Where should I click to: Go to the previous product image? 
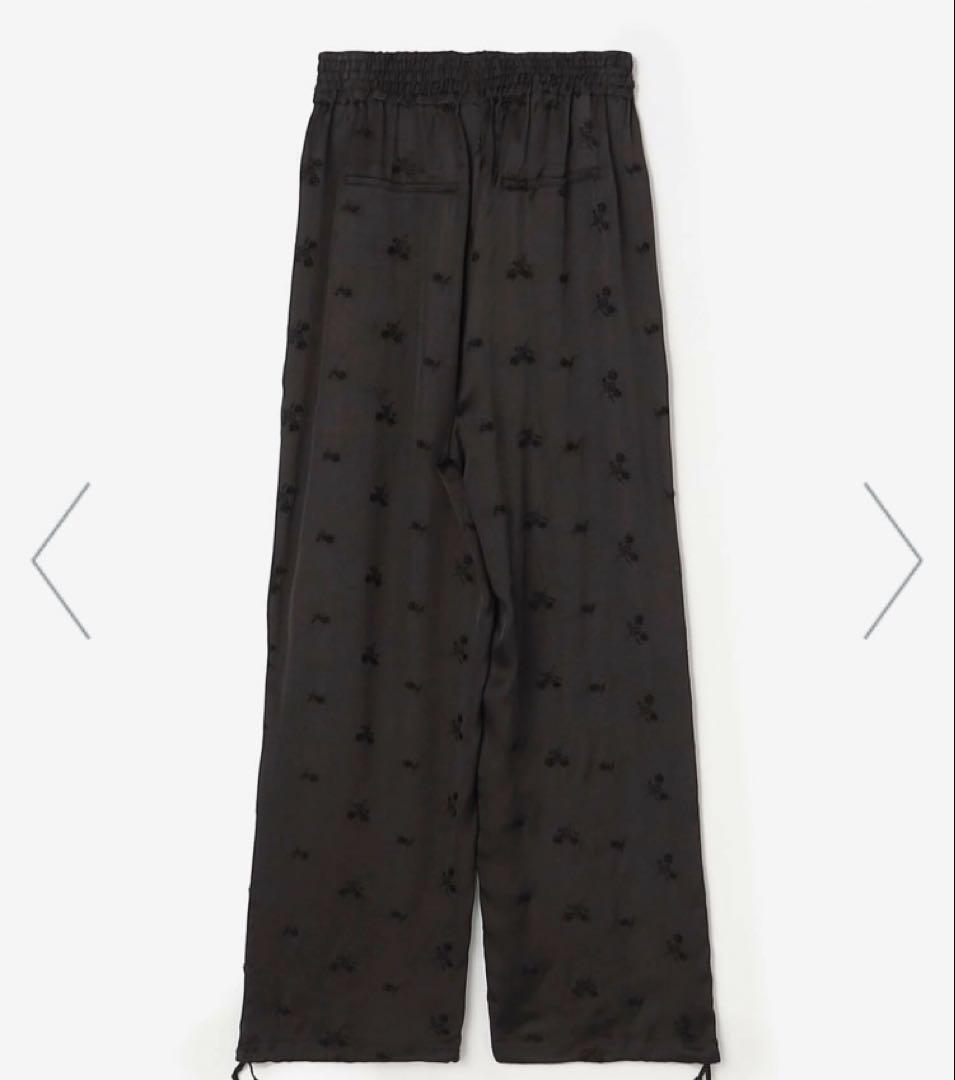pyautogui.click(x=61, y=561)
